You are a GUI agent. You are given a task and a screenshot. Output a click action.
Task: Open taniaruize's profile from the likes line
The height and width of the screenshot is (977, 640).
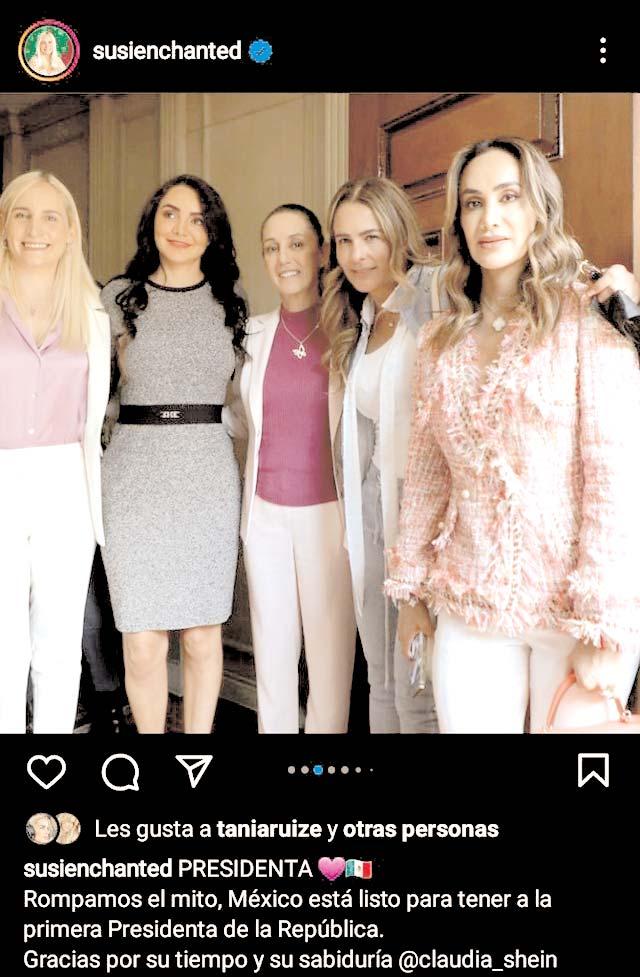point(268,829)
